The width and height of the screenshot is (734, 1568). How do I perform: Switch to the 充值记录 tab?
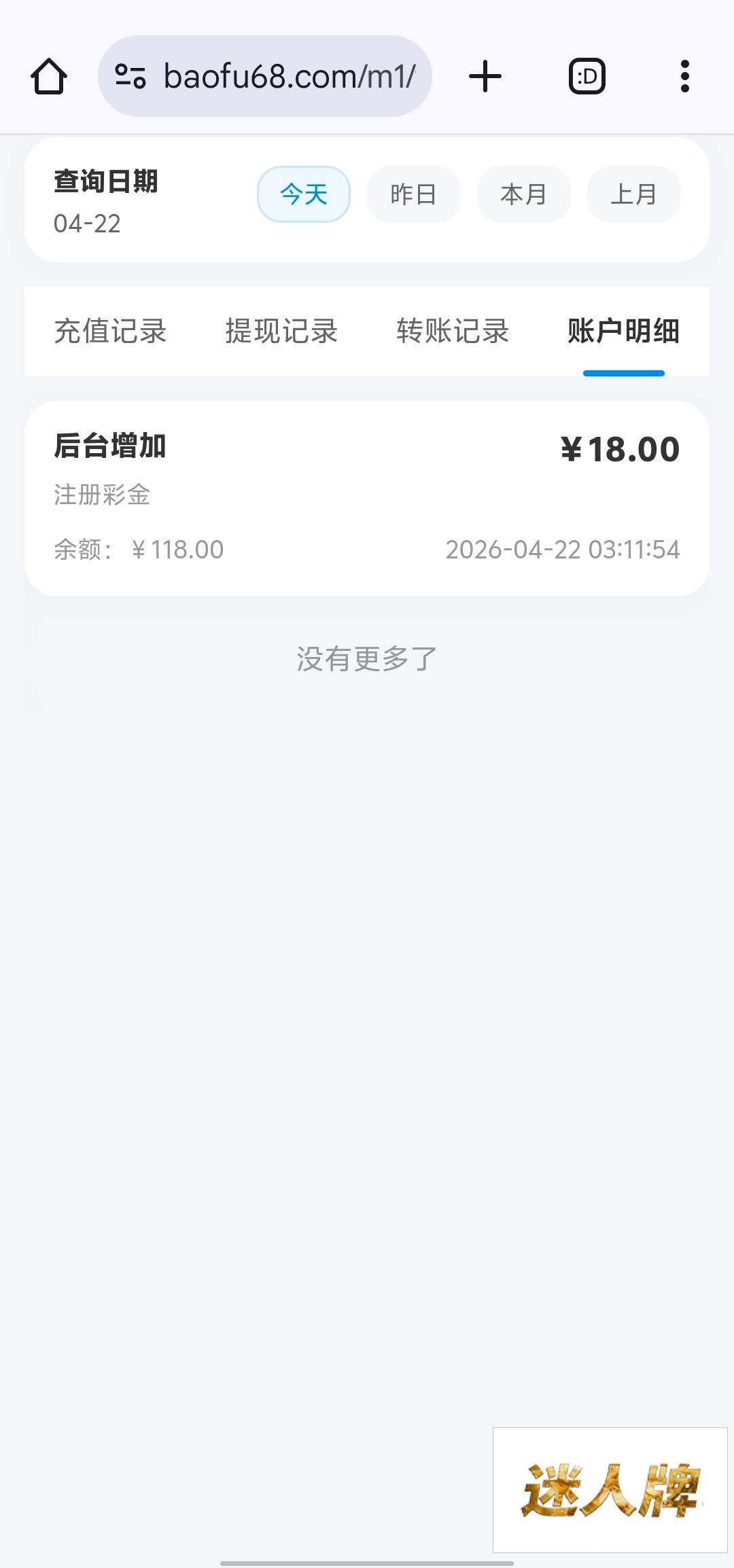(111, 332)
